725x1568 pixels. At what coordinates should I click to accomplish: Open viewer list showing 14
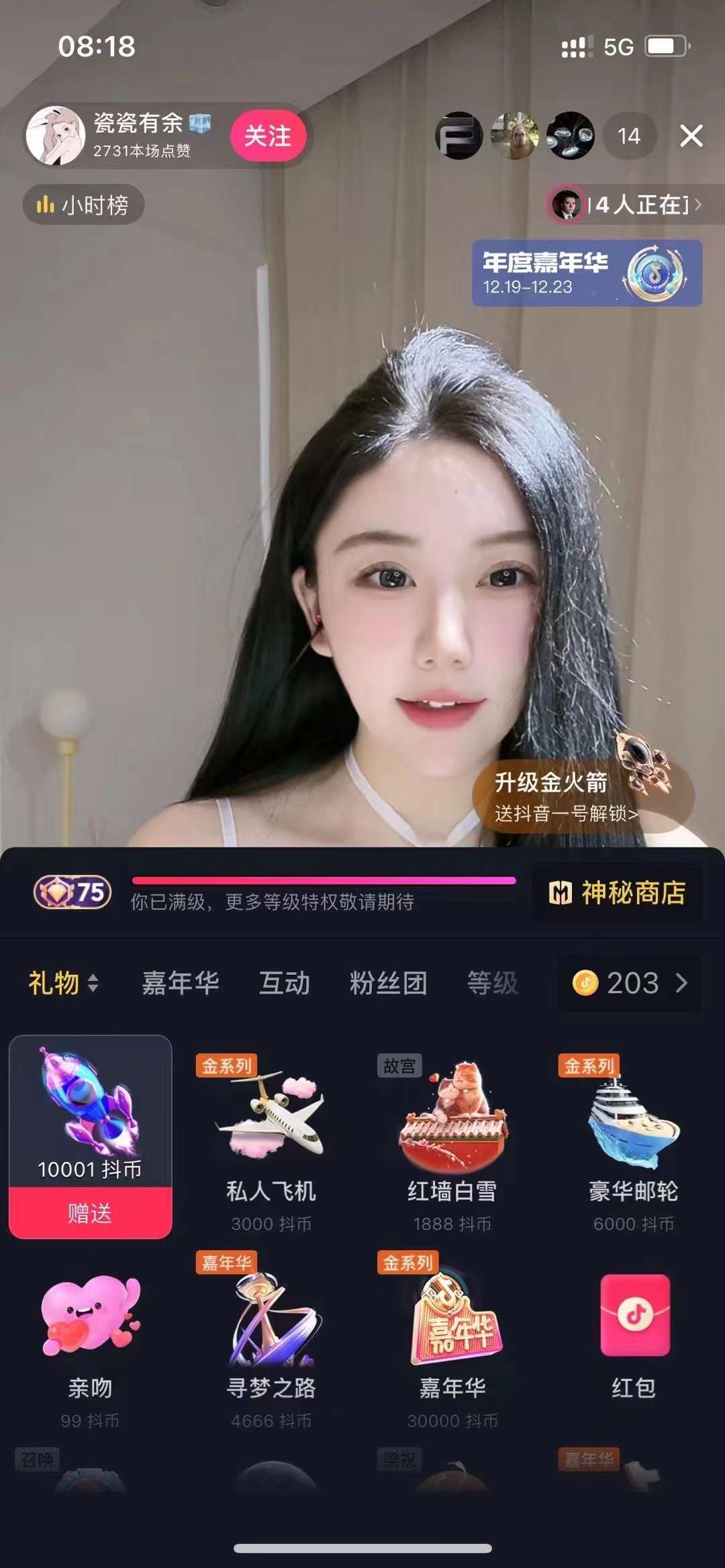pyautogui.click(x=628, y=136)
